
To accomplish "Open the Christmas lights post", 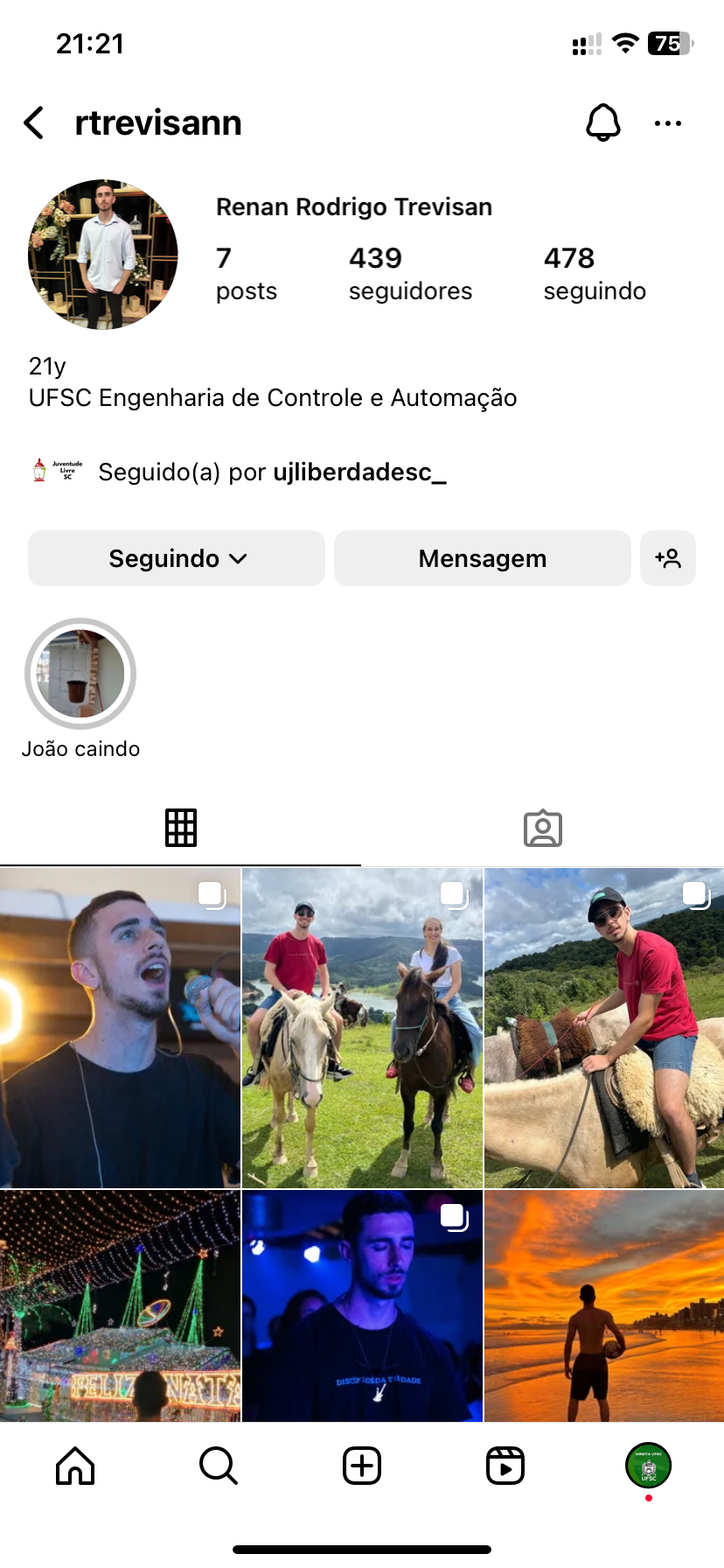I will (120, 1305).
